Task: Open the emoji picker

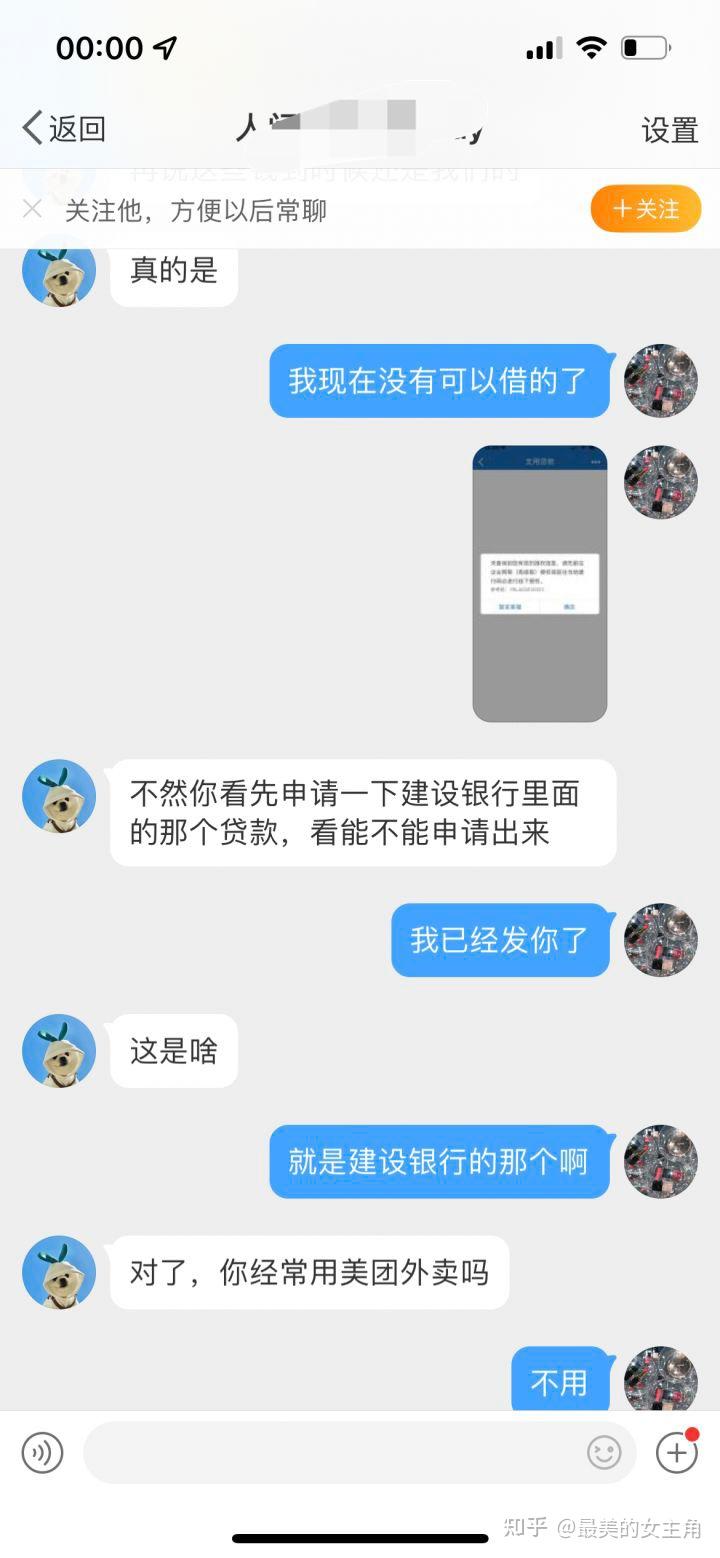Action: pos(604,1453)
